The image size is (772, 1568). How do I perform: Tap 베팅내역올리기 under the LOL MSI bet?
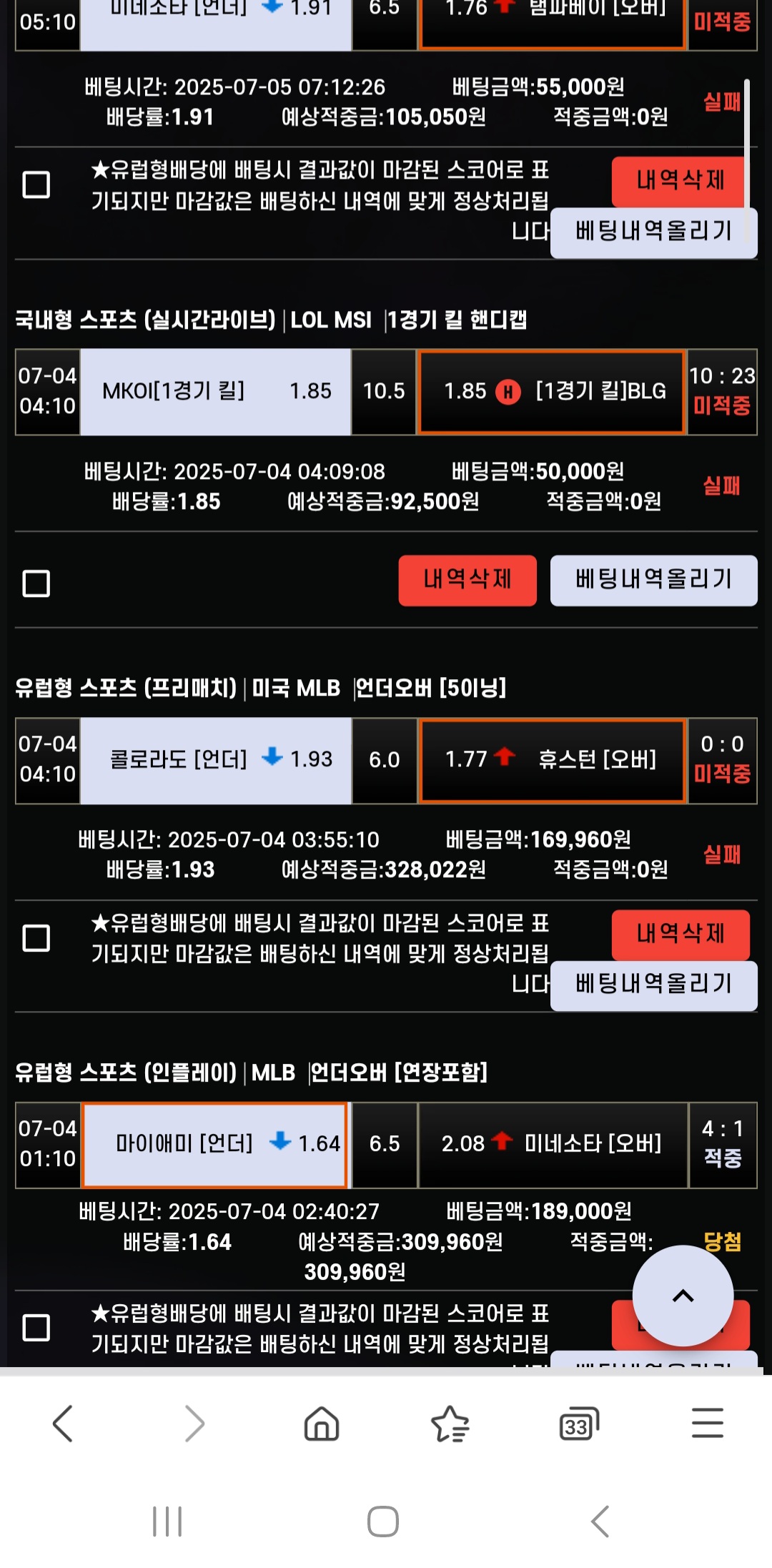point(653,580)
